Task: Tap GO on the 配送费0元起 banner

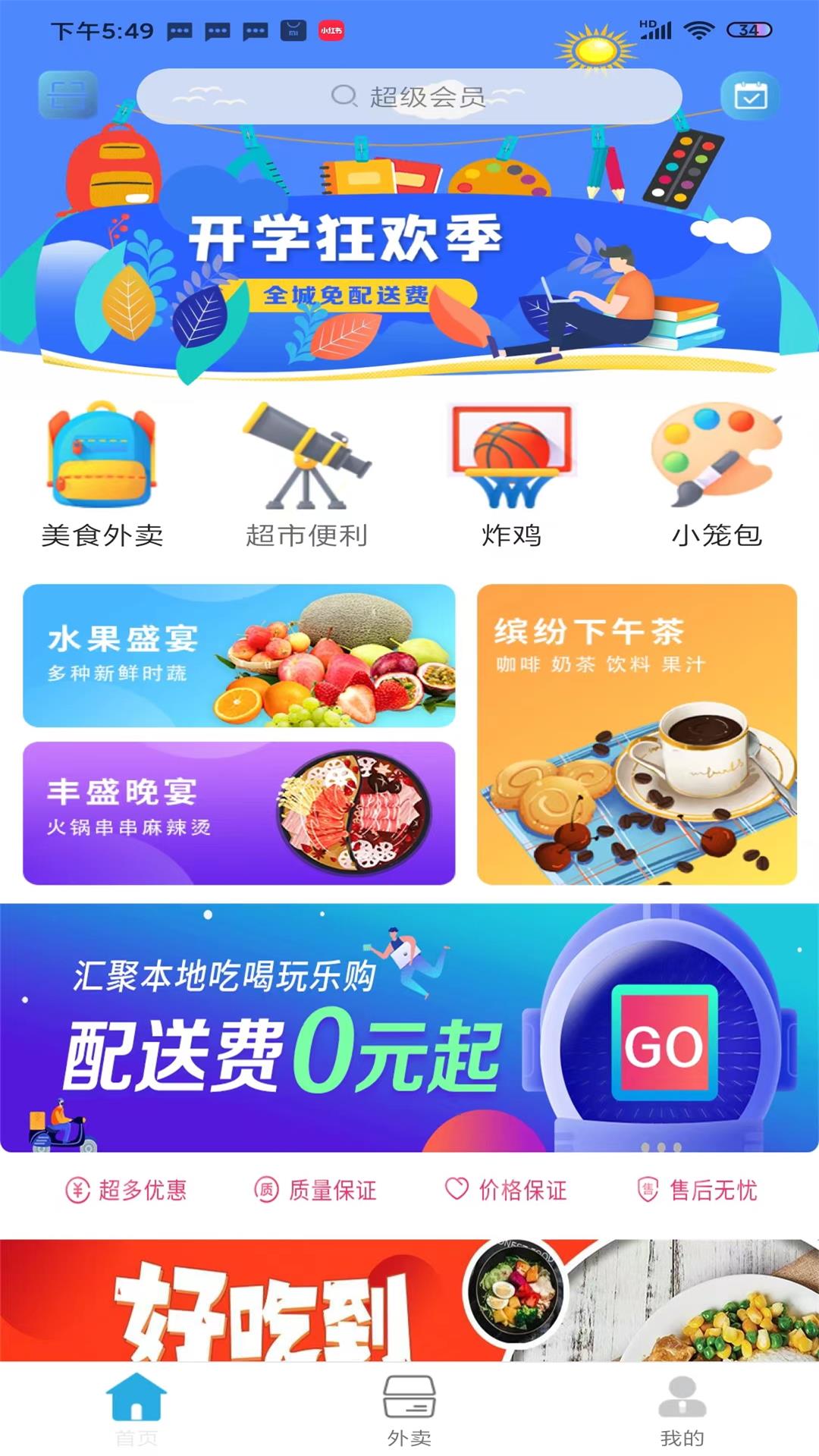Action: [x=664, y=1043]
